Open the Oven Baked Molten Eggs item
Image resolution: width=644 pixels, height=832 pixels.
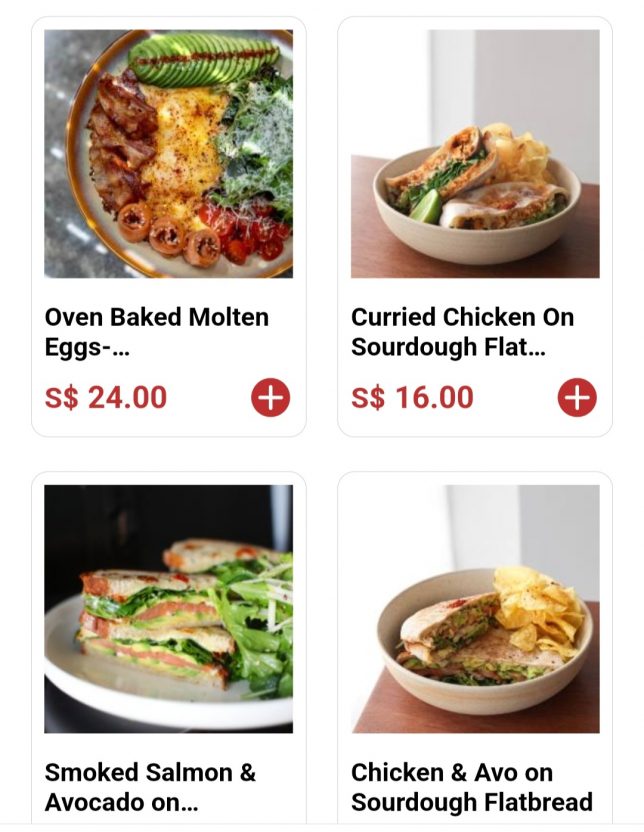pos(168,154)
